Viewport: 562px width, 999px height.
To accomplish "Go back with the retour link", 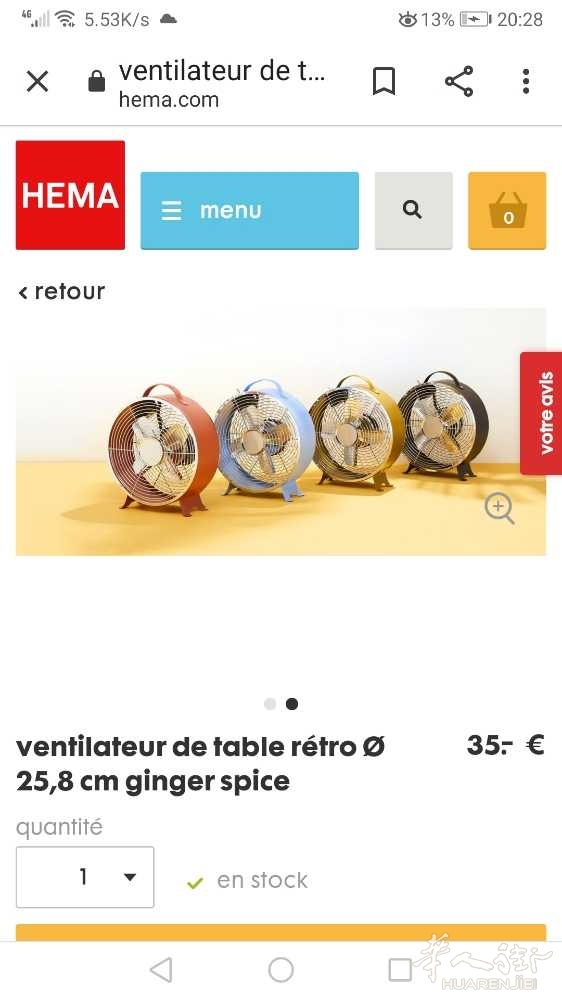I will click(x=62, y=292).
